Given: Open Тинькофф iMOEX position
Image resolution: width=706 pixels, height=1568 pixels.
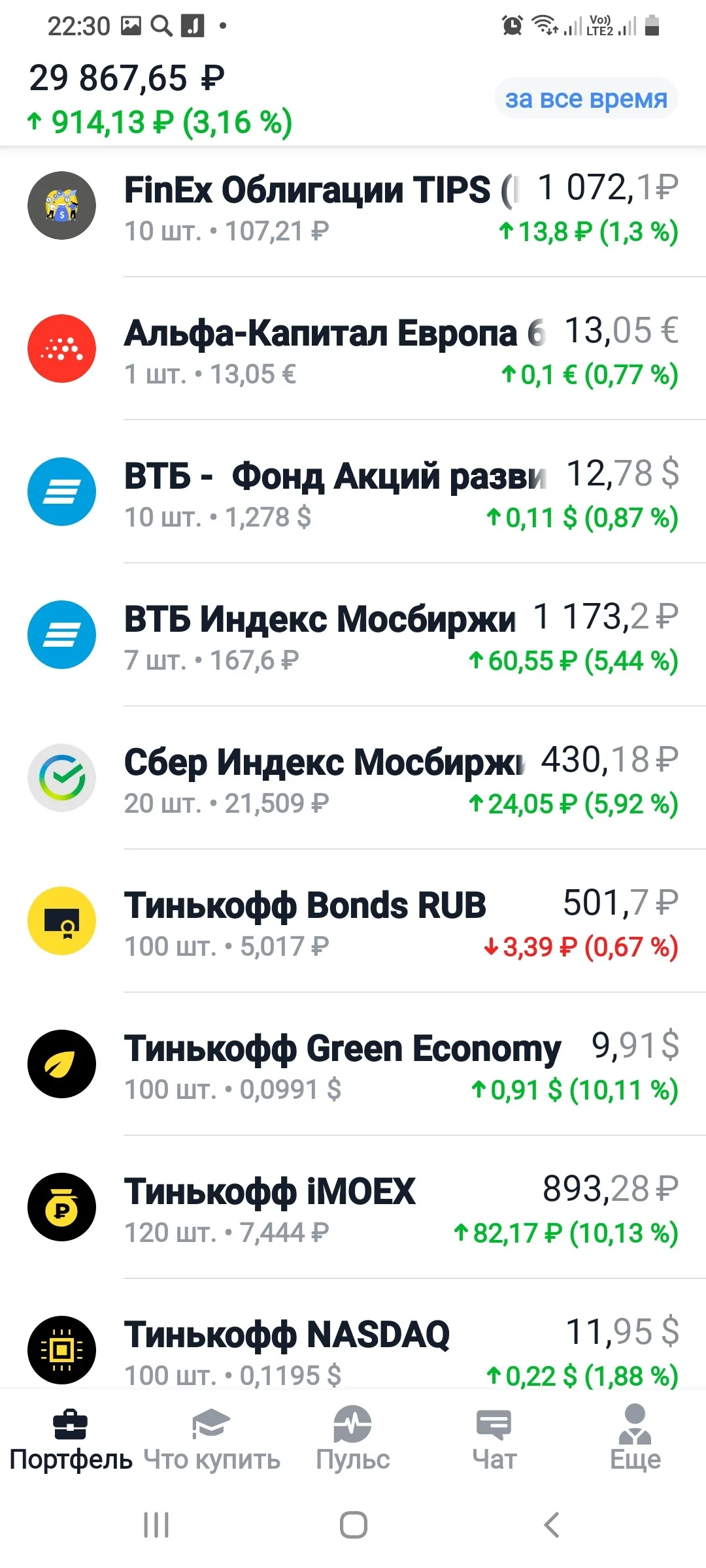Looking at the screenshot, I should (x=353, y=1207).
